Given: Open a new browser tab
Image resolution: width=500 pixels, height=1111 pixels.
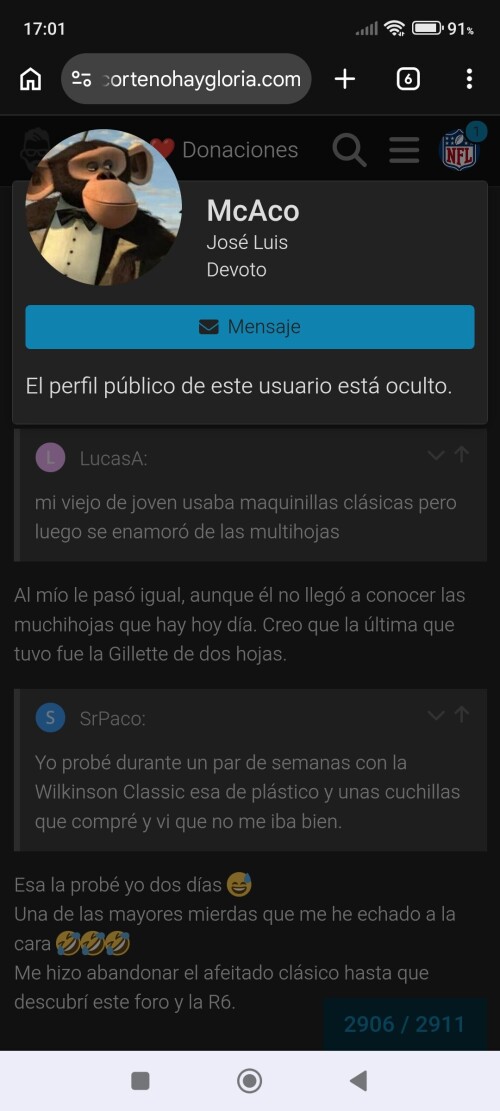Looking at the screenshot, I should point(345,79).
